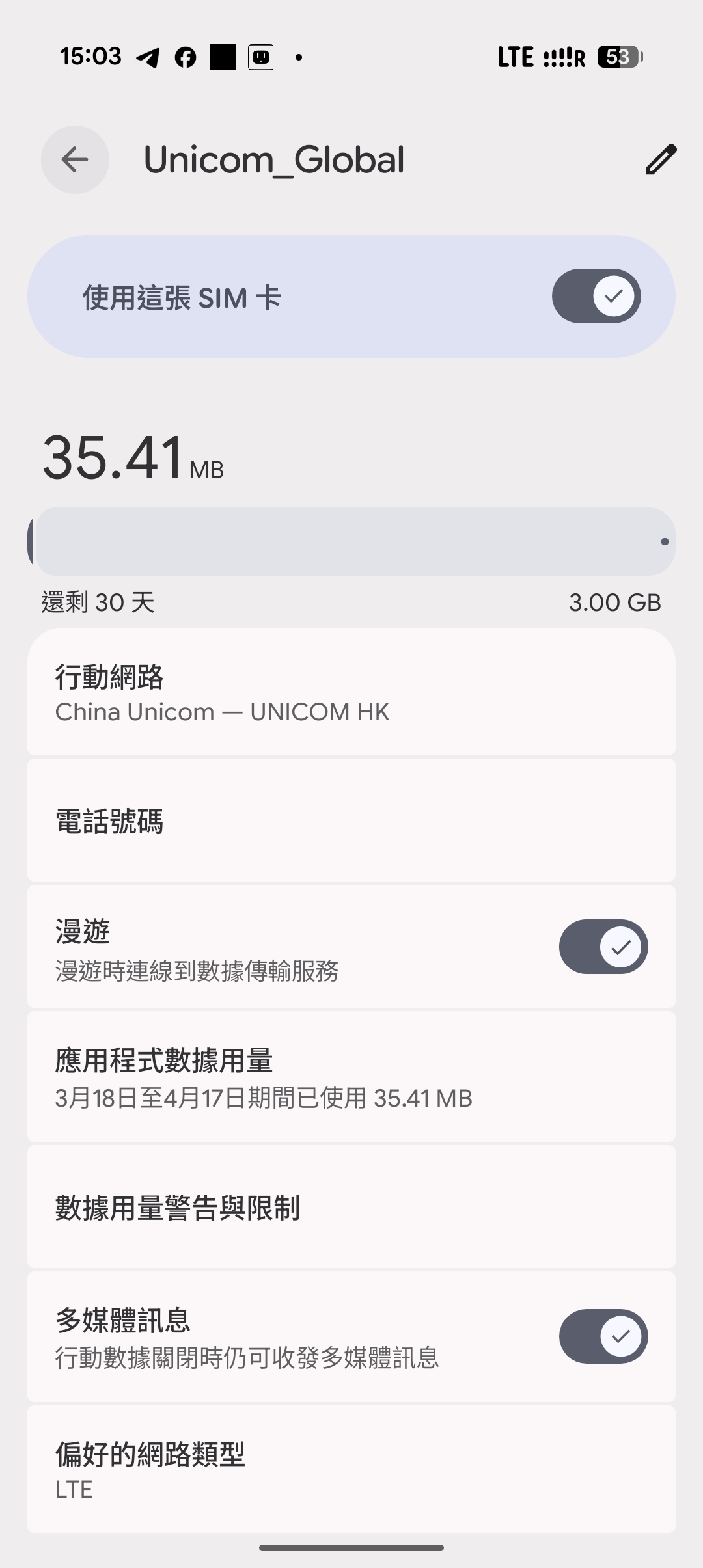Image resolution: width=703 pixels, height=1568 pixels.
Task: Open the 電話號碼 row
Action: [x=351, y=820]
